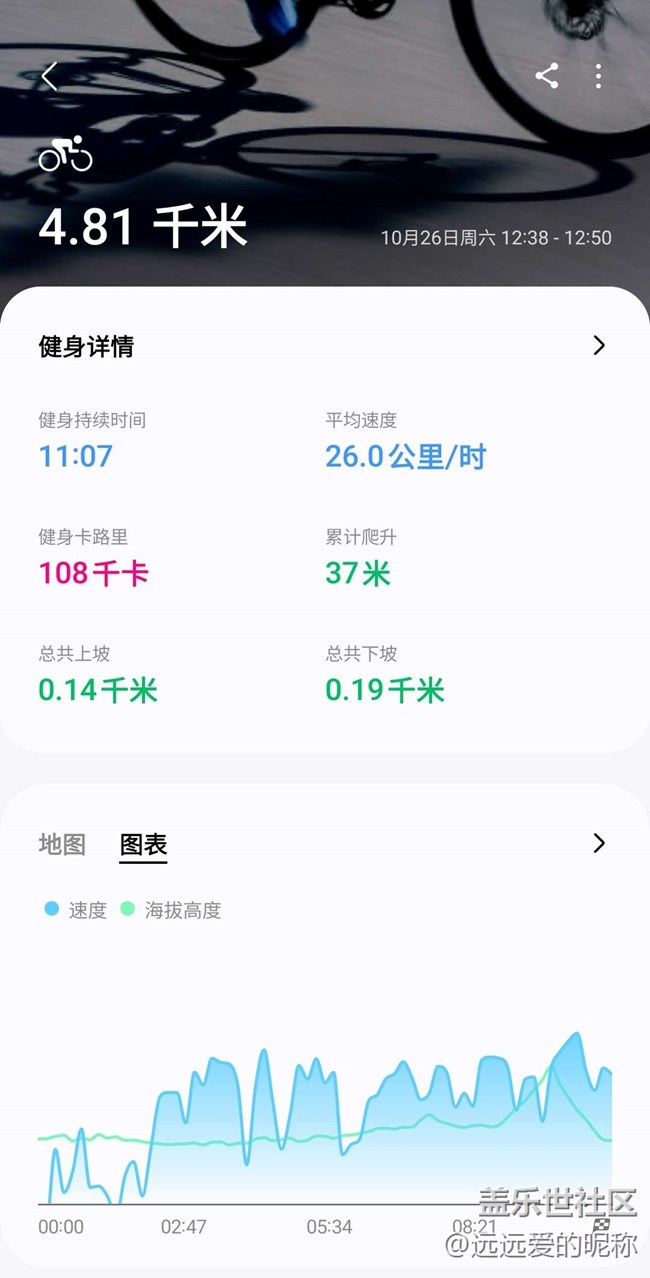Share this cycling workout
Image resolution: width=650 pixels, height=1278 pixels.
(546, 76)
